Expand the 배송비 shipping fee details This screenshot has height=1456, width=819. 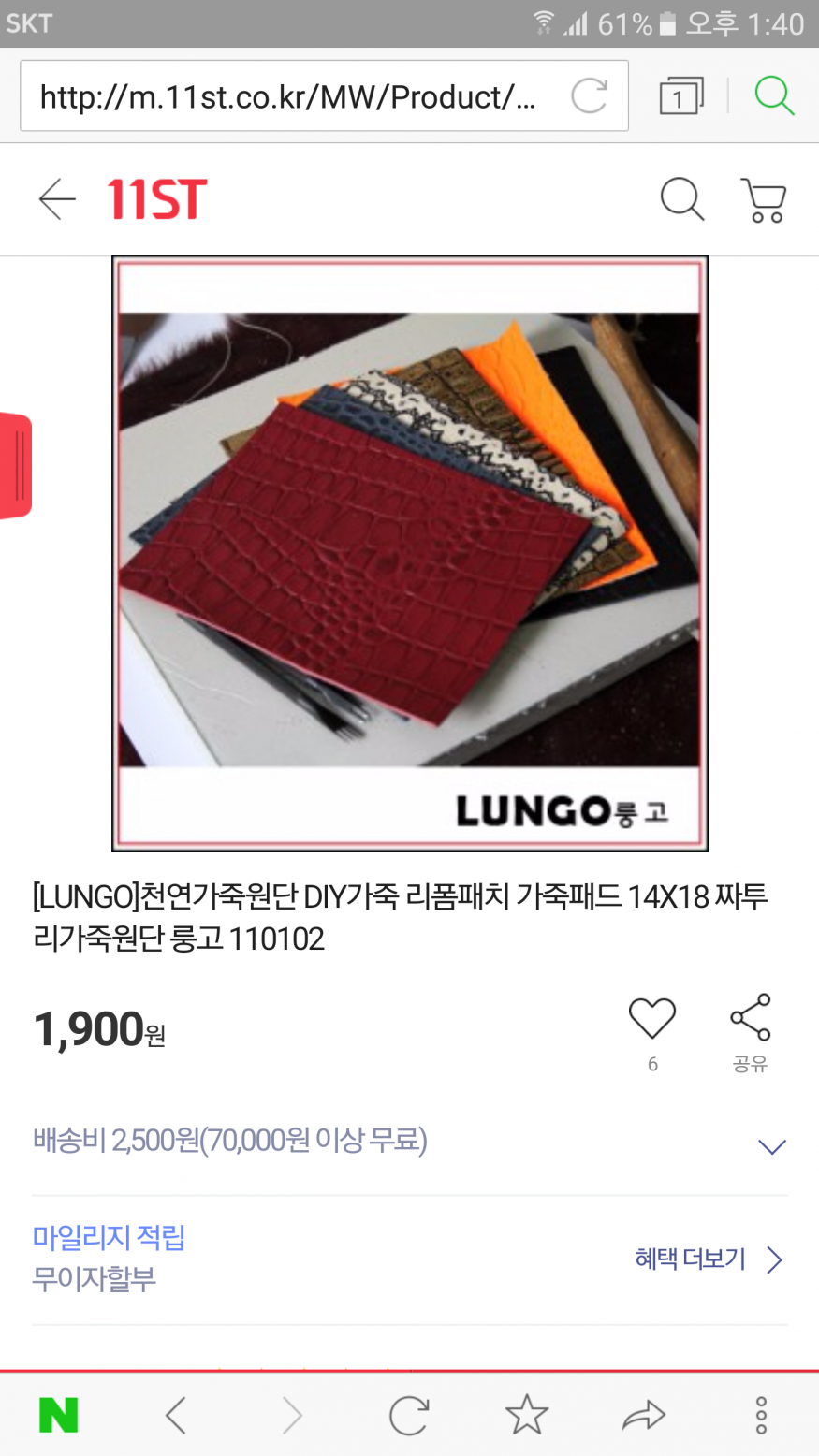771,1145
